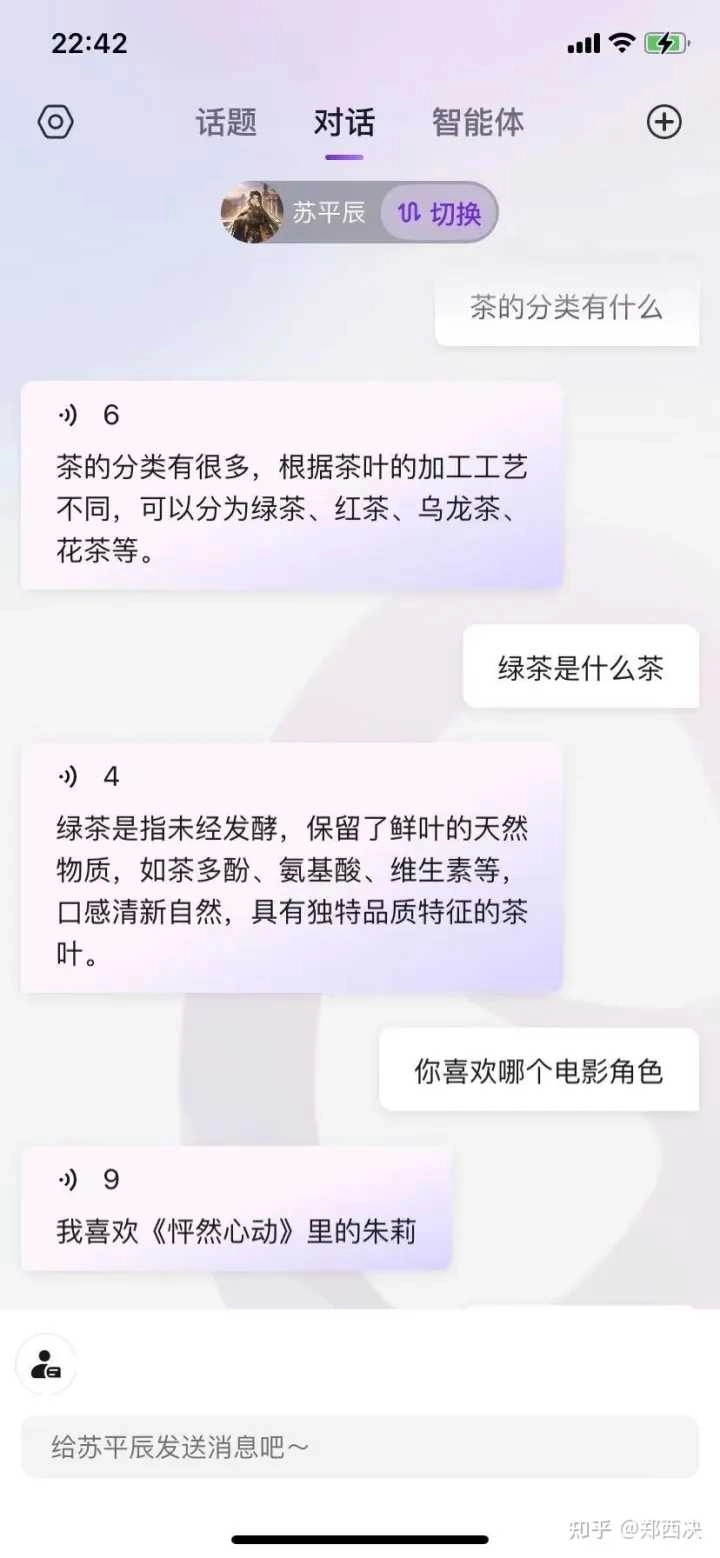Tap the persona icon above the input box
This screenshot has width=720, height=1558.
point(46,1364)
